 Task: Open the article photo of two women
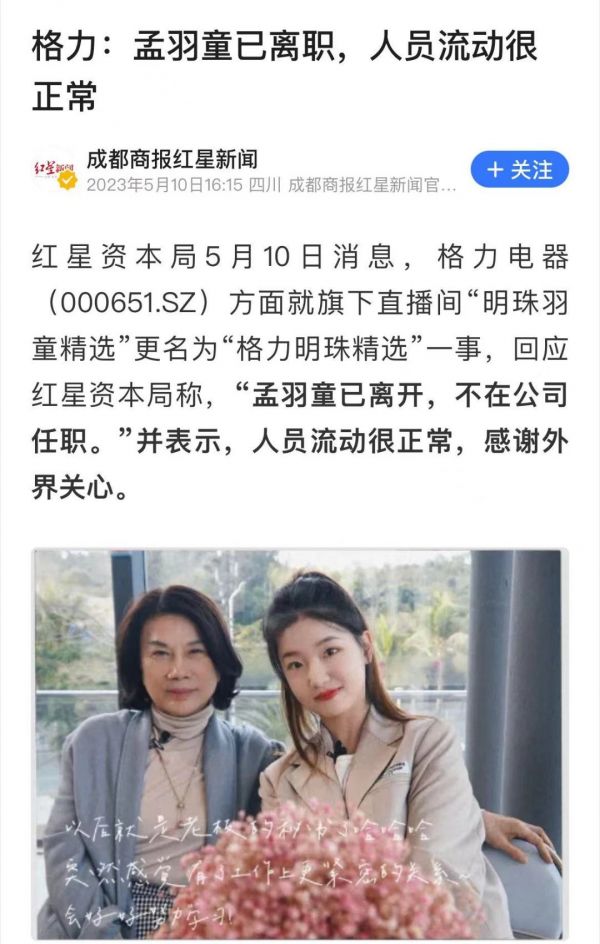tap(300, 743)
